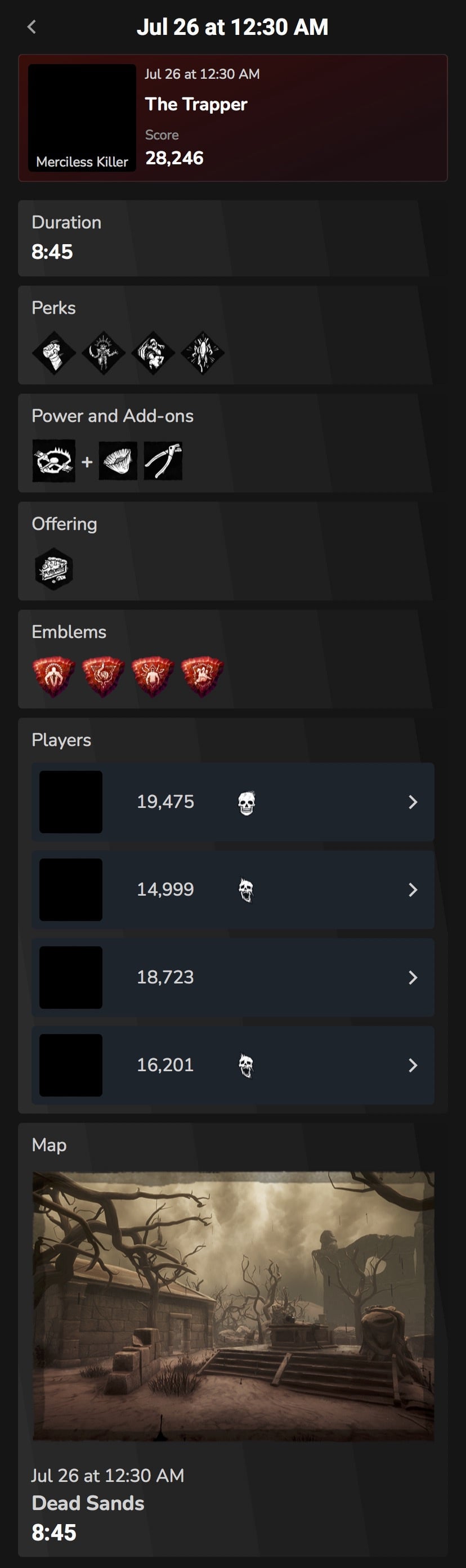View details for the 16,201 player
The width and height of the screenshot is (466, 1568).
coord(232,1064)
